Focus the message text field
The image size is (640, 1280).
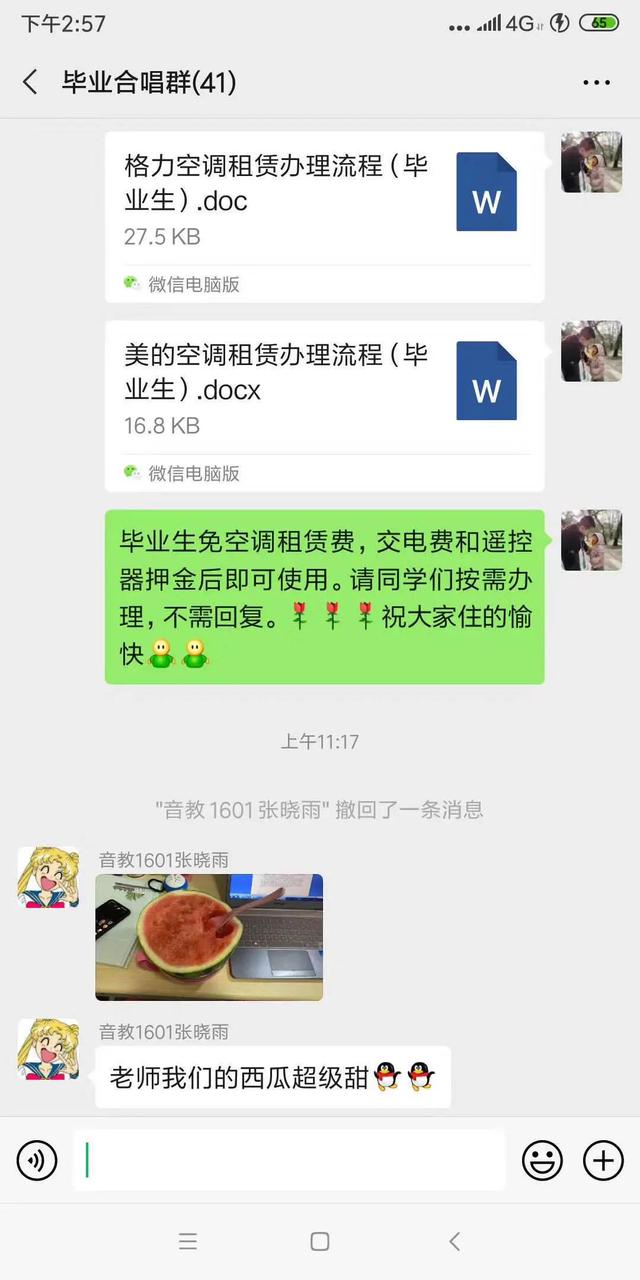(x=290, y=1161)
